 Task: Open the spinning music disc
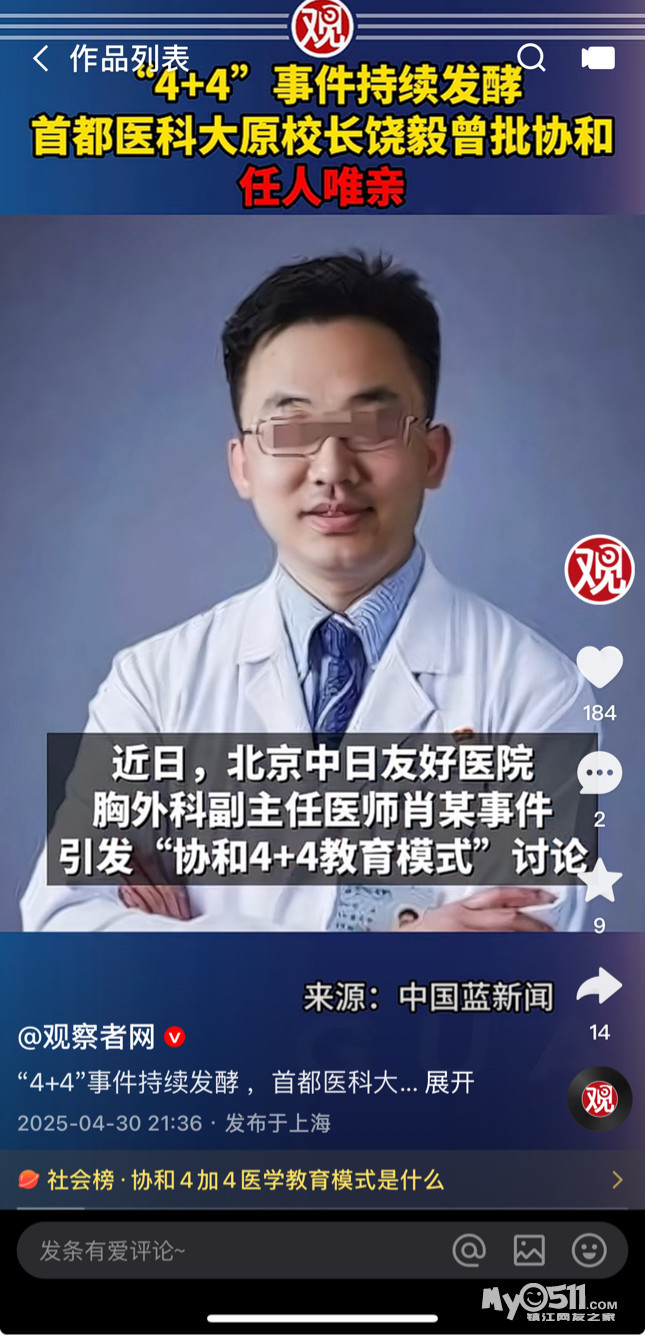[x=599, y=1099]
